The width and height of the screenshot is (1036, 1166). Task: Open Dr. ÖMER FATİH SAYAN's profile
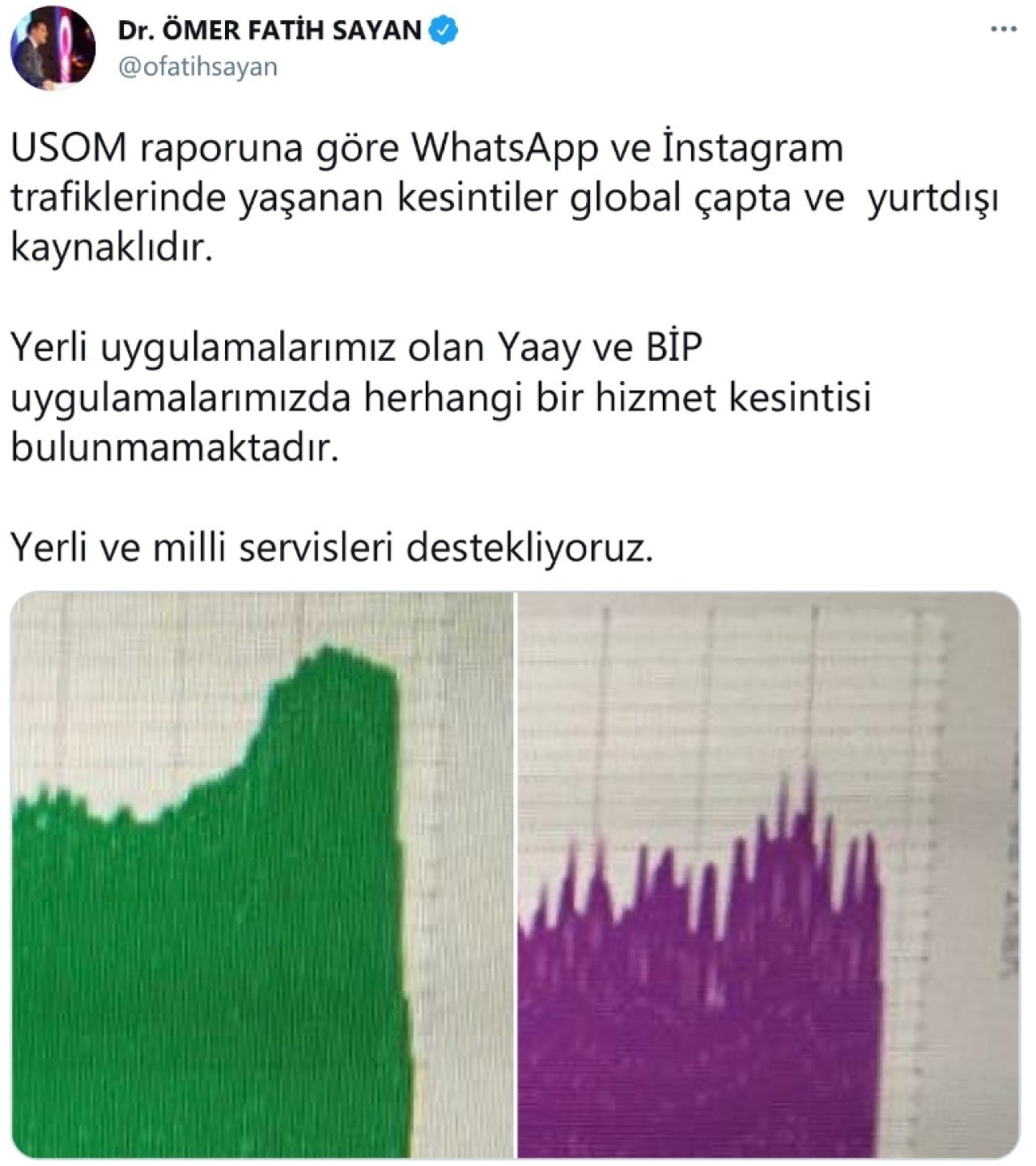click(267, 28)
